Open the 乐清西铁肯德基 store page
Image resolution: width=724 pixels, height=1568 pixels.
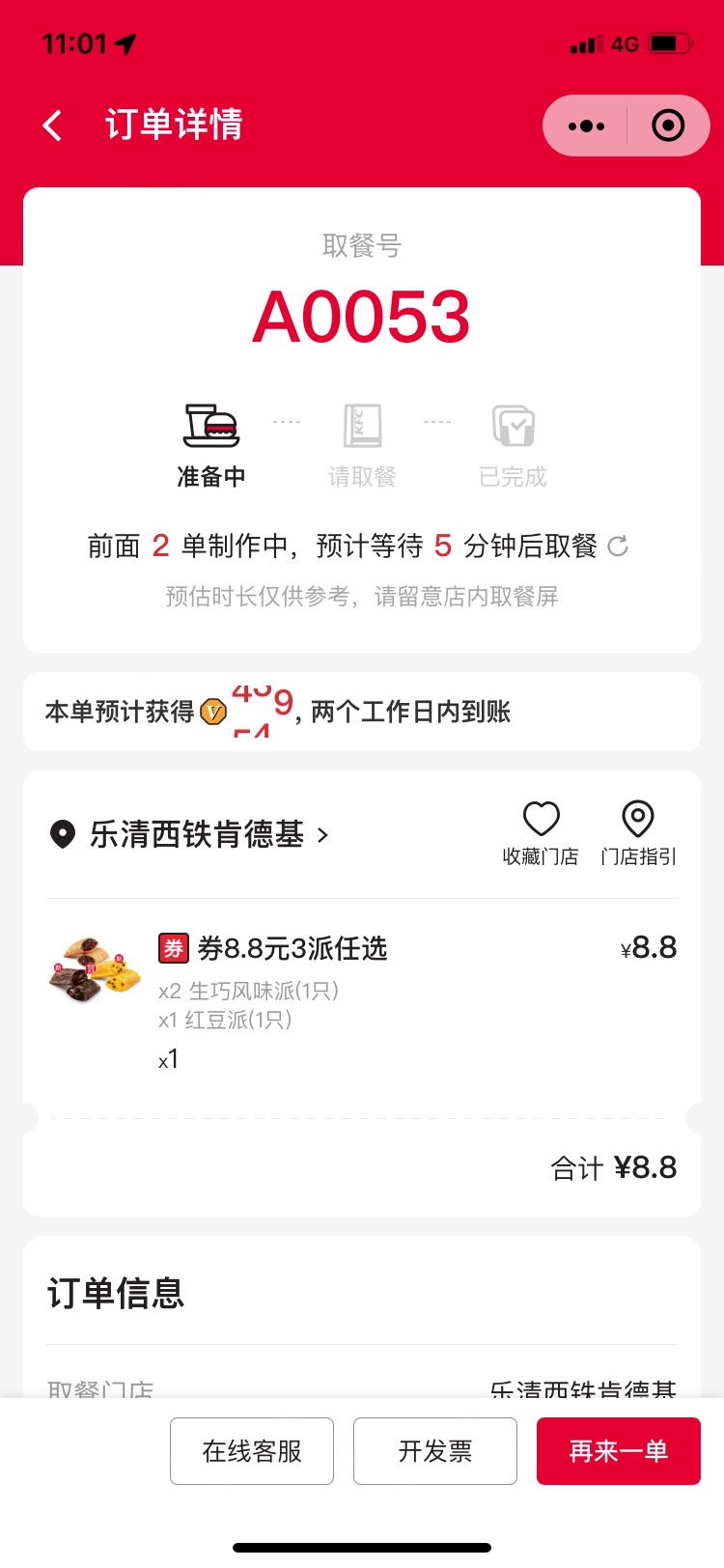(198, 834)
